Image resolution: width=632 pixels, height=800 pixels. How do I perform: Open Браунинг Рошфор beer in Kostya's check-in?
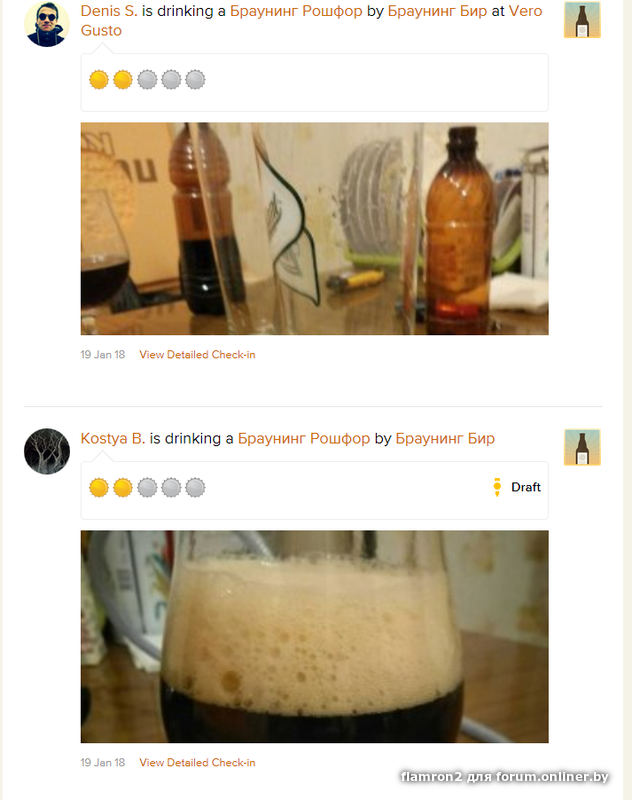pyautogui.click(x=303, y=439)
